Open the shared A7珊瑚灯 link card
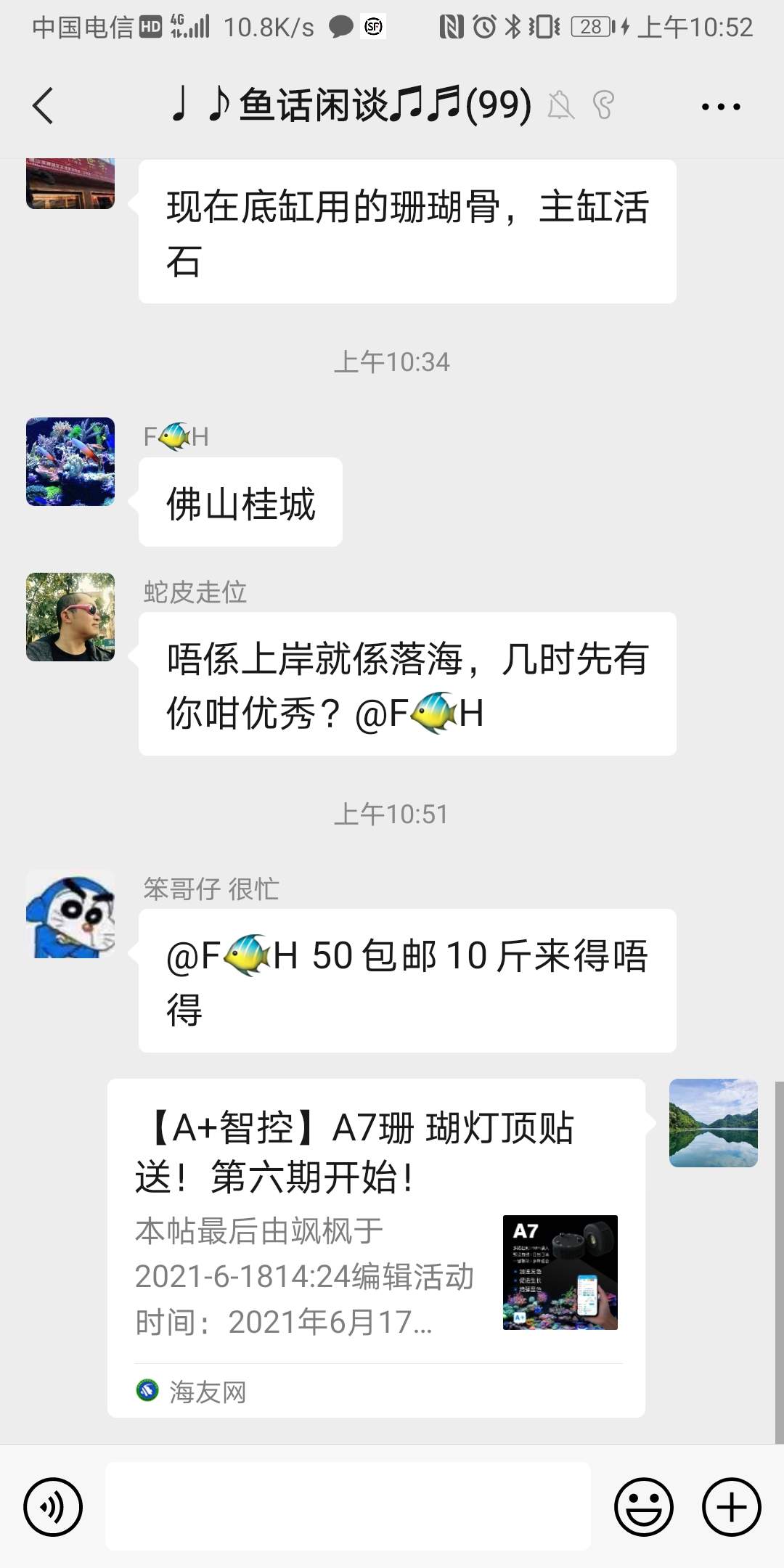This screenshot has height=1568, width=784. point(376,1247)
